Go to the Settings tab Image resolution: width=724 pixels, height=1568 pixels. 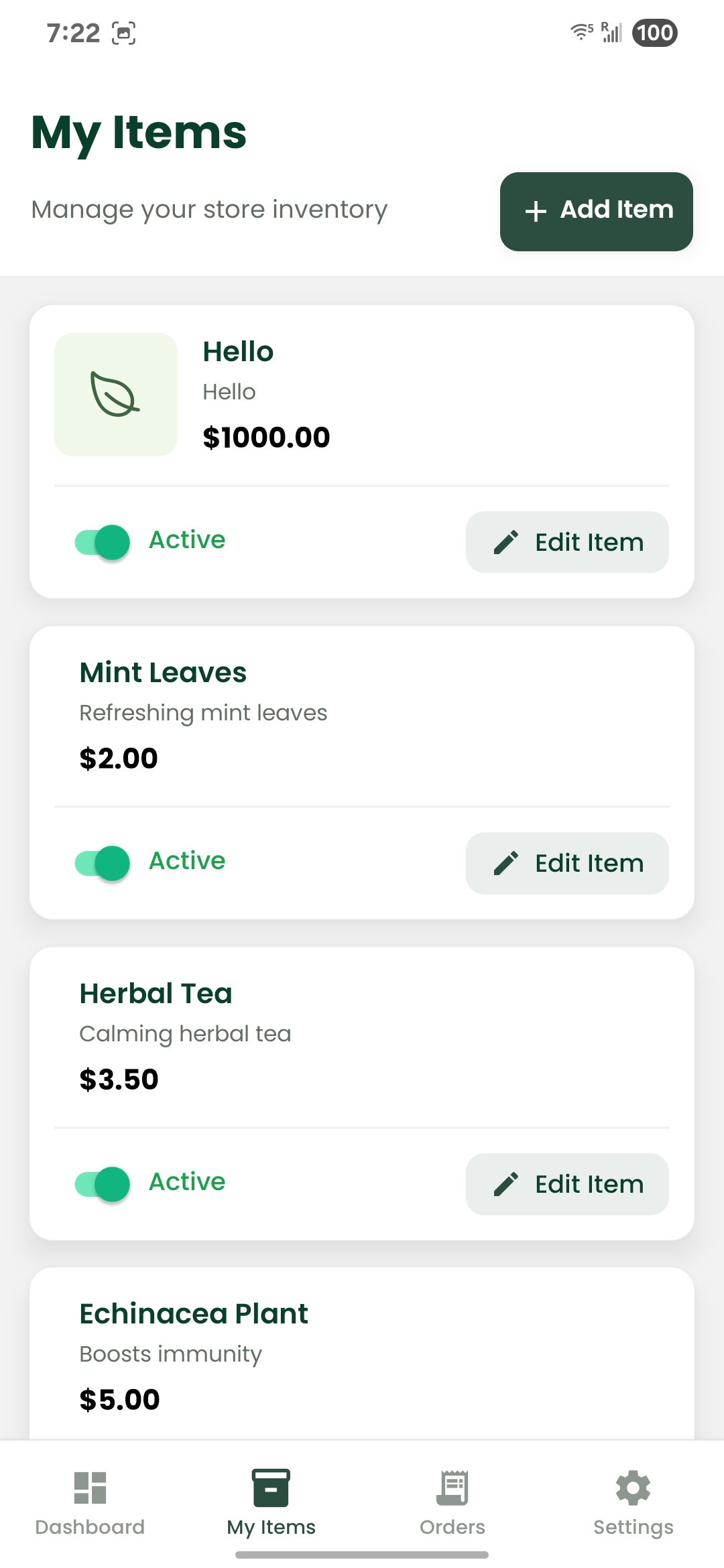pos(633,1502)
